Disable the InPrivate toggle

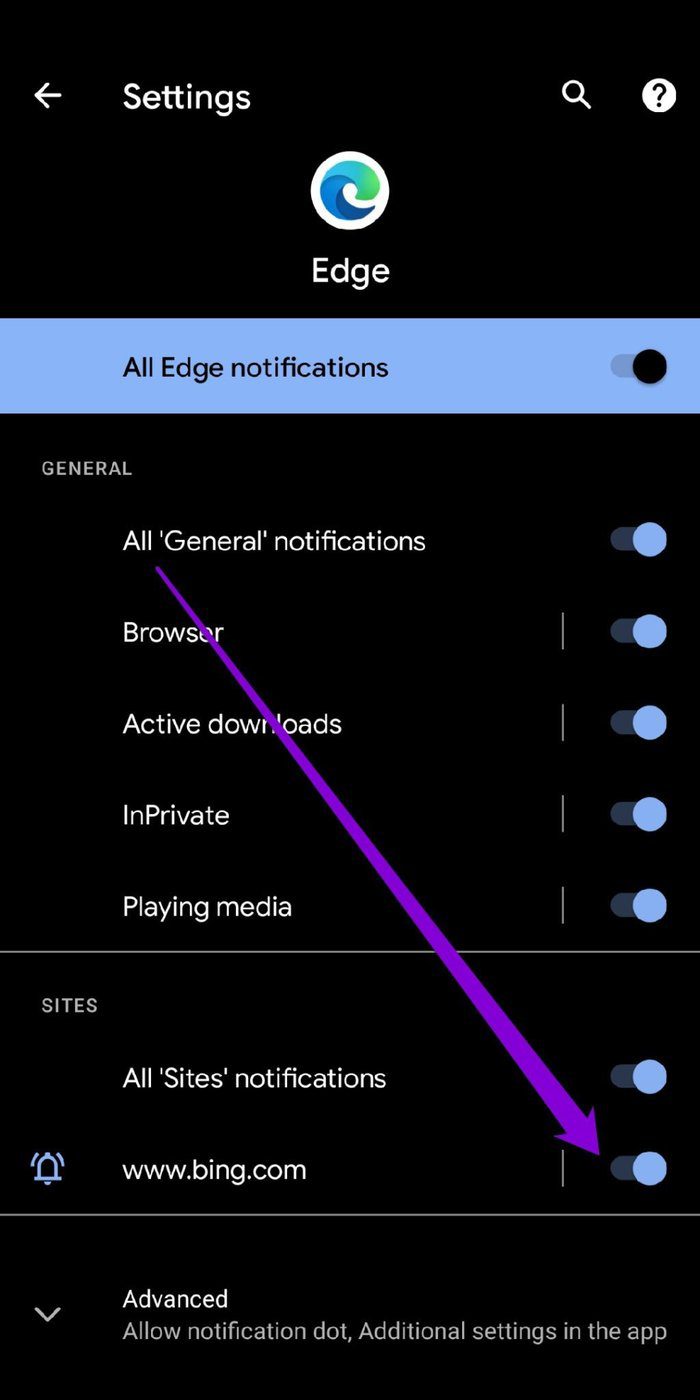click(x=638, y=815)
